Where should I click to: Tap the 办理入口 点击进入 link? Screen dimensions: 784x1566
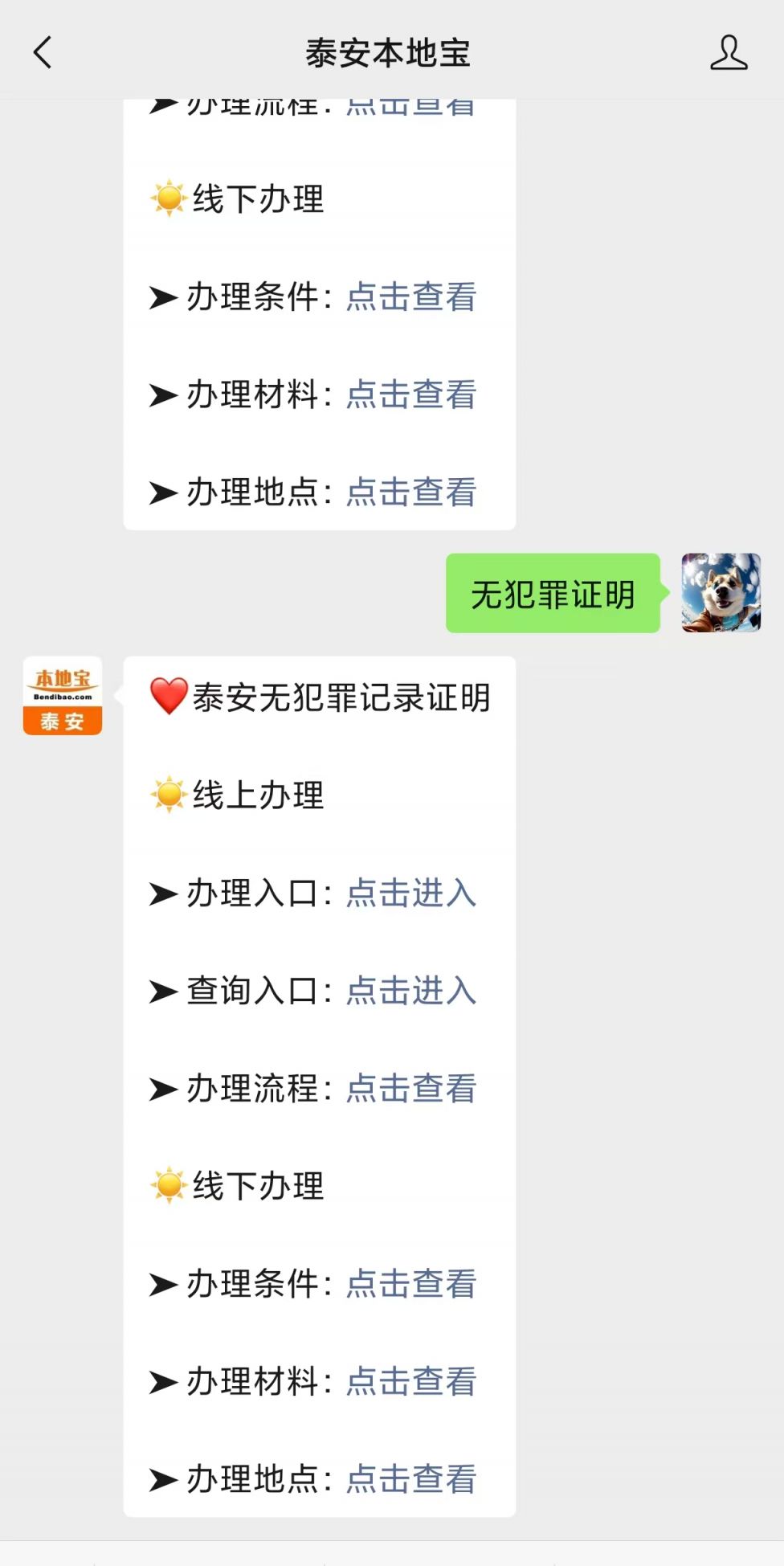[410, 893]
